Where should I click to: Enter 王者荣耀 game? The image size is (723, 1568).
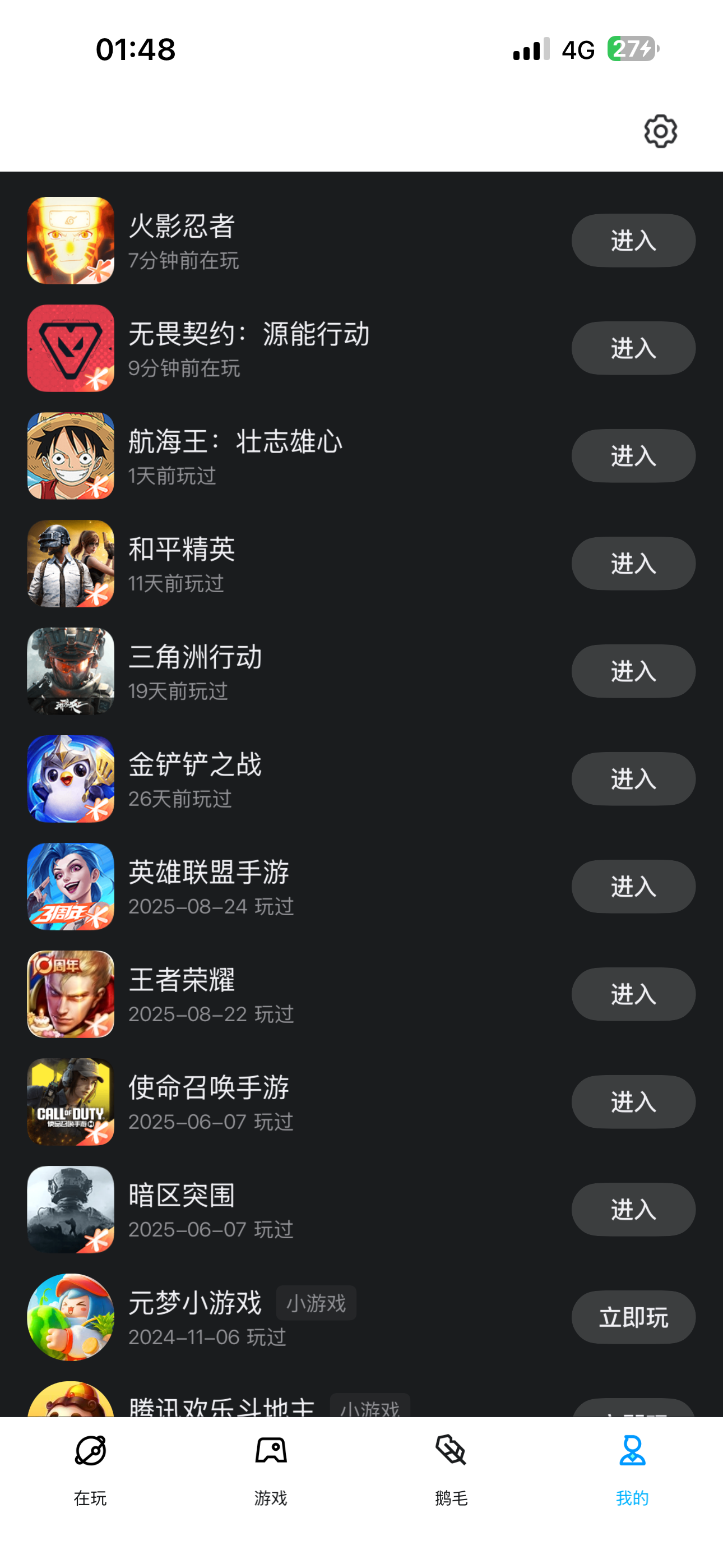tap(633, 995)
